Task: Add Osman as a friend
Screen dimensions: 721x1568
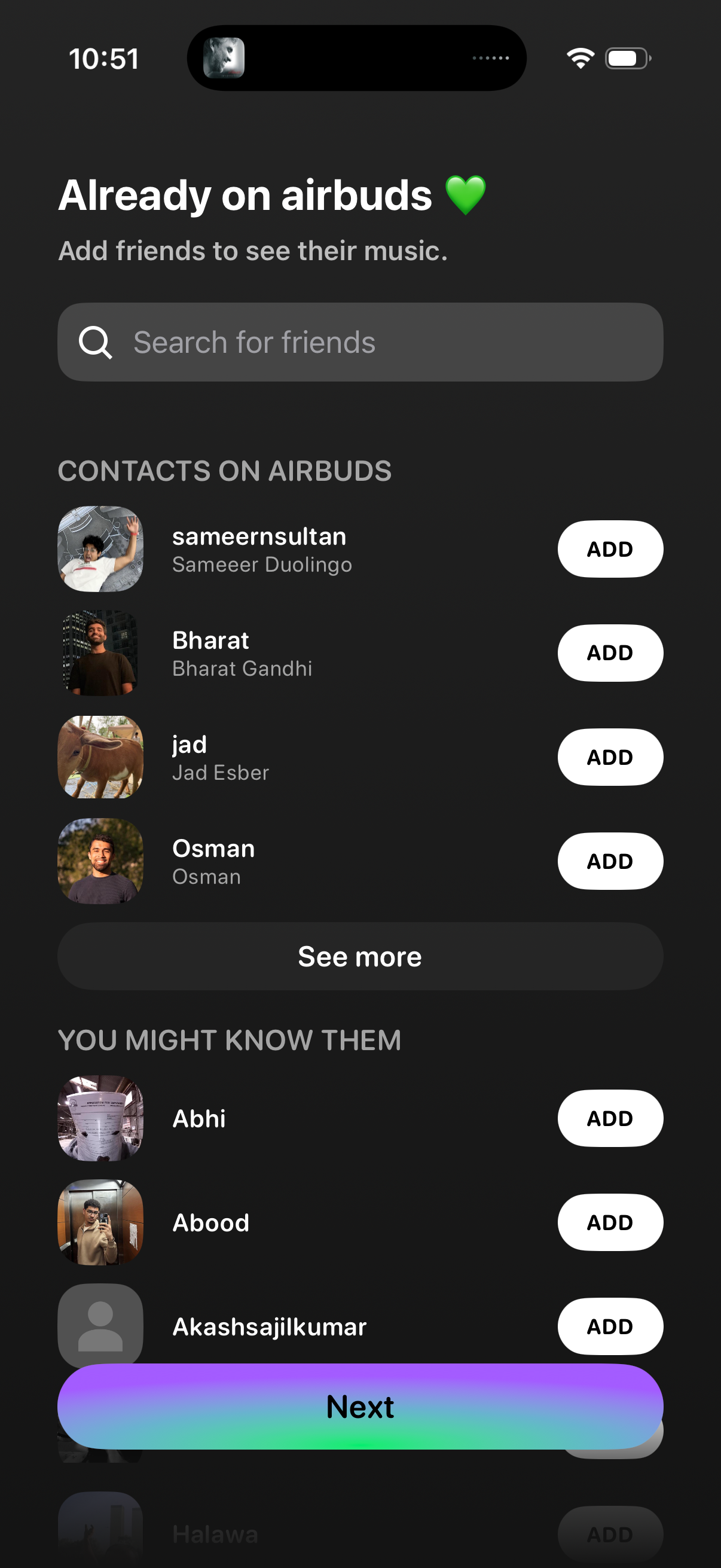Action: pyautogui.click(x=610, y=860)
